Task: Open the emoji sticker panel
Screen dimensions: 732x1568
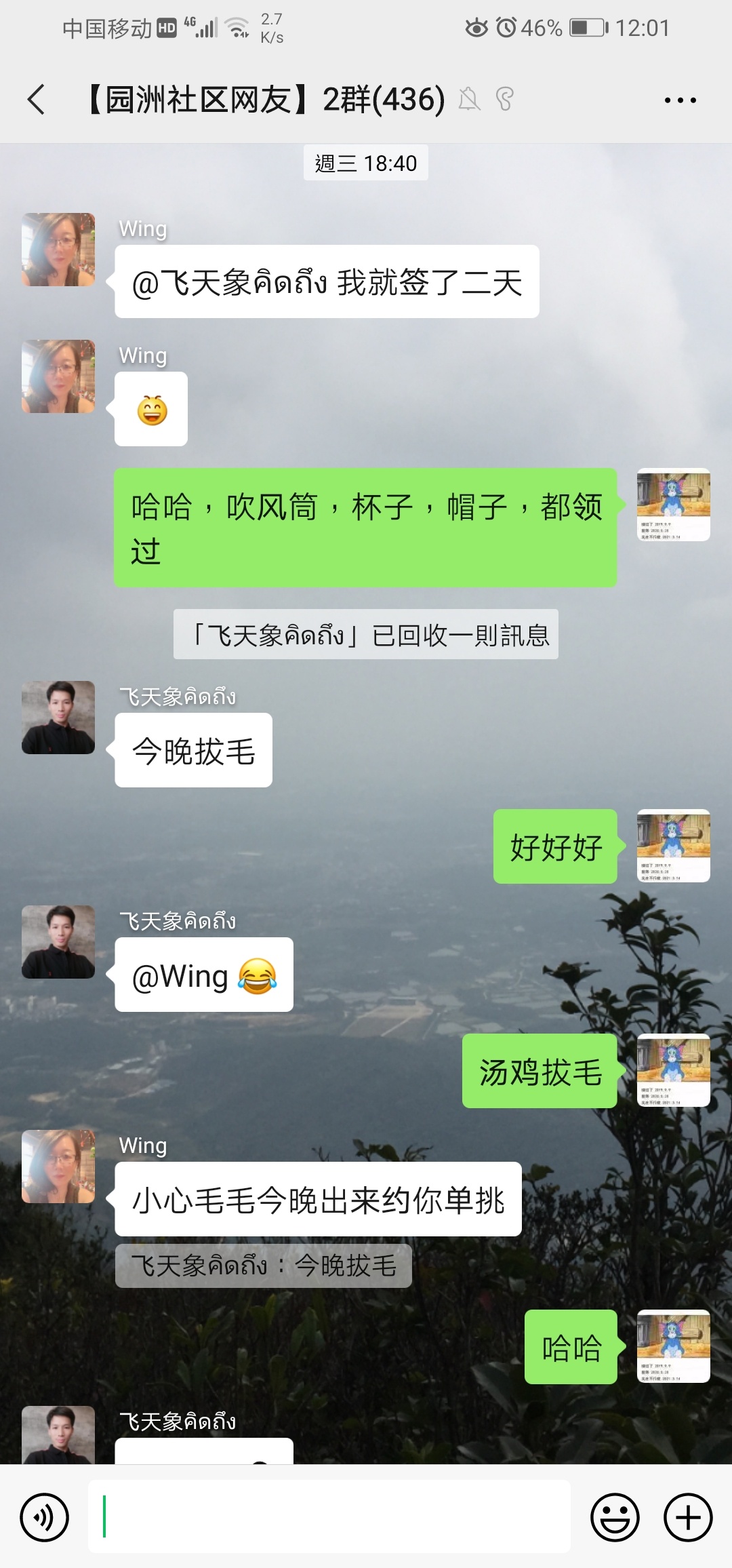Action: [615, 1517]
